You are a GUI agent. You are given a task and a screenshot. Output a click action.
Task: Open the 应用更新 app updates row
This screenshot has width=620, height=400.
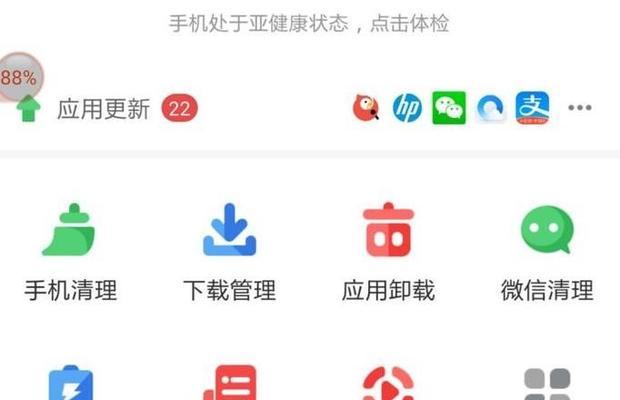click(103, 108)
